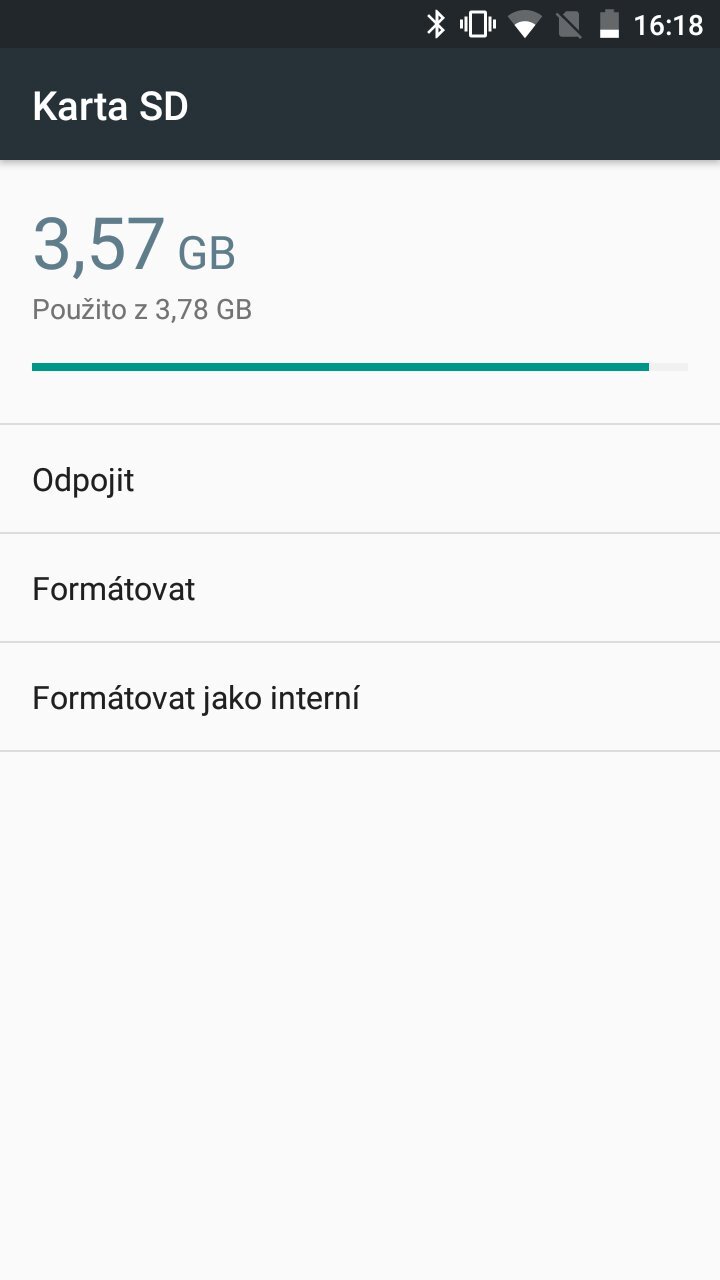Click the divider below Odpojit row
This screenshot has height=1280, width=720.
click(x=360, y=532)
